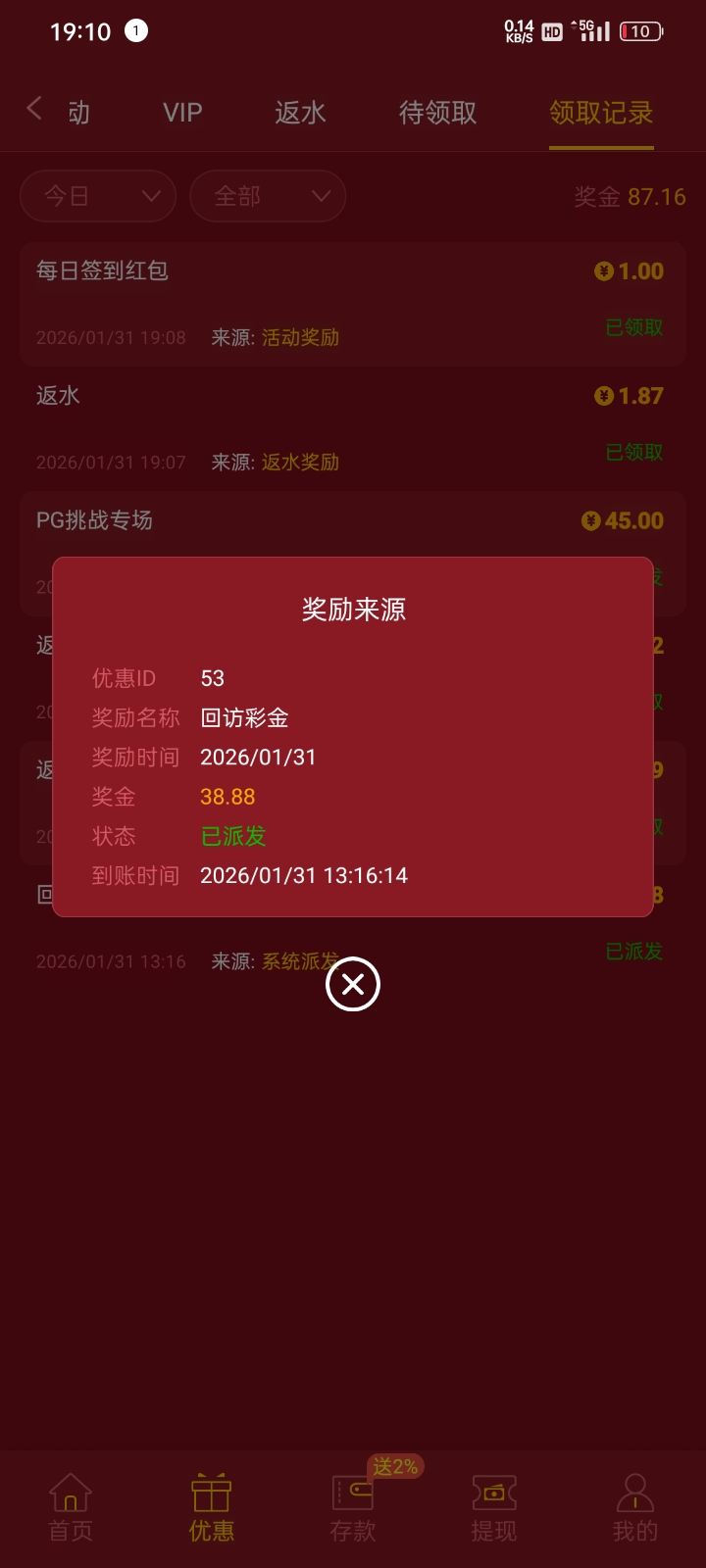
Task: Open the 提现 withdrawal tab
Action: [494, 1507]
